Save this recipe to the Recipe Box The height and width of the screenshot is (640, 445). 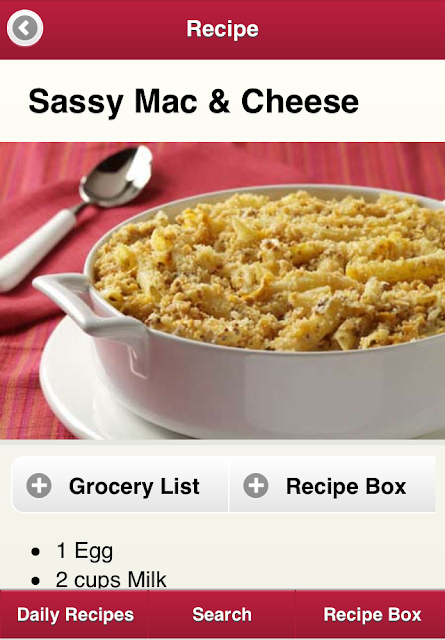332,484
